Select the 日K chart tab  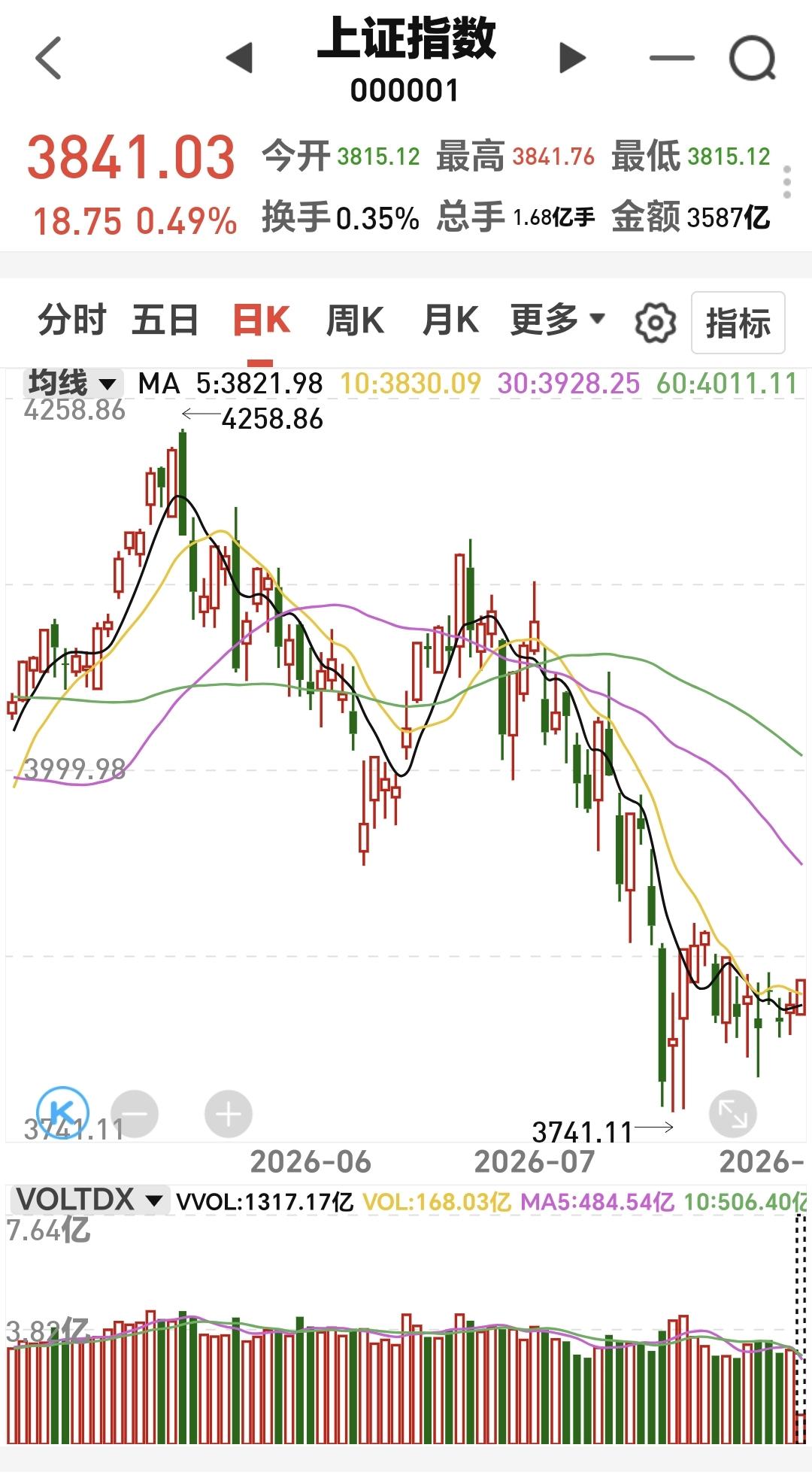(x=262, y=320)
